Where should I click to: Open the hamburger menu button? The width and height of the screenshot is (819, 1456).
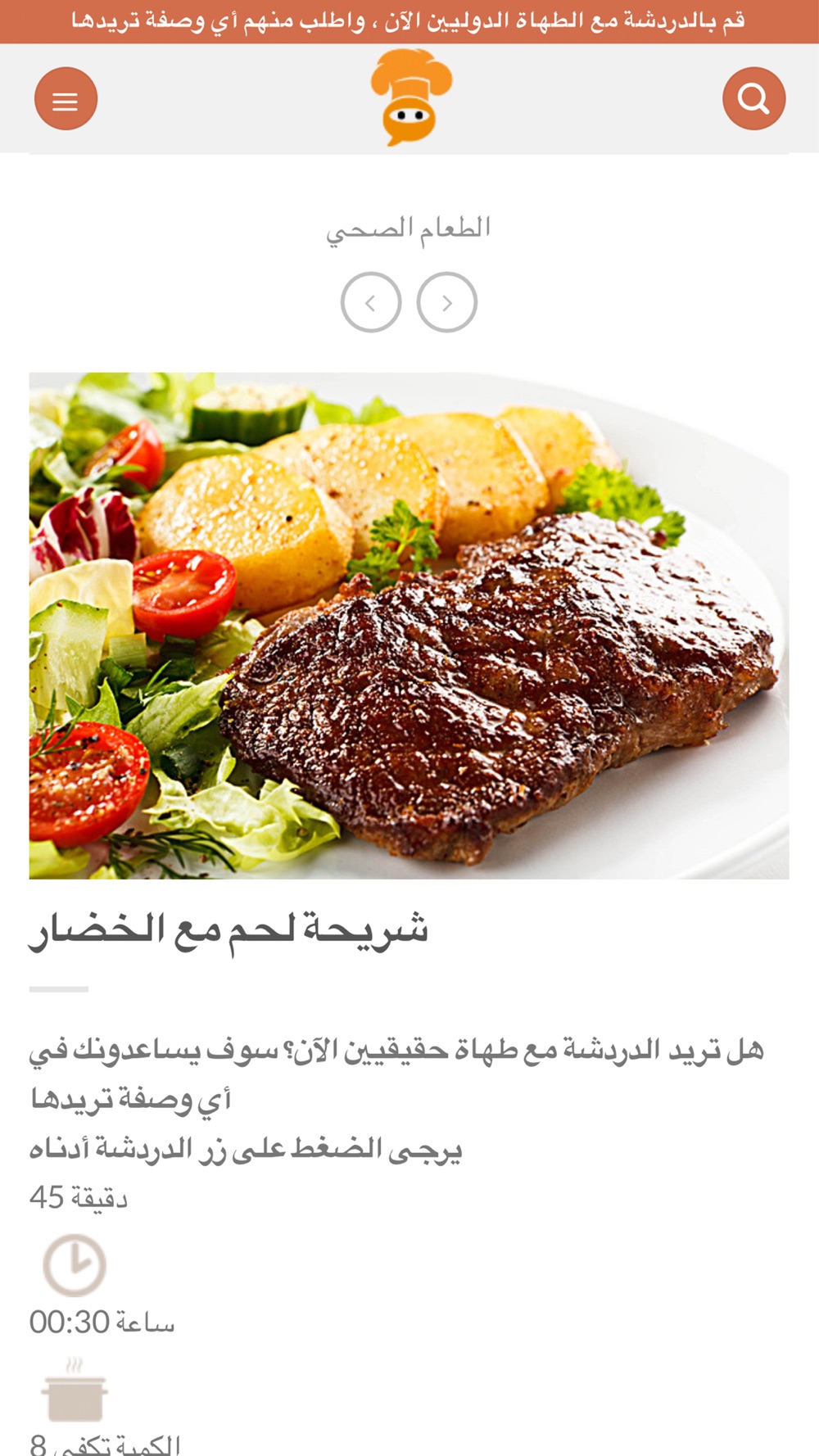(x=66, y=99)
